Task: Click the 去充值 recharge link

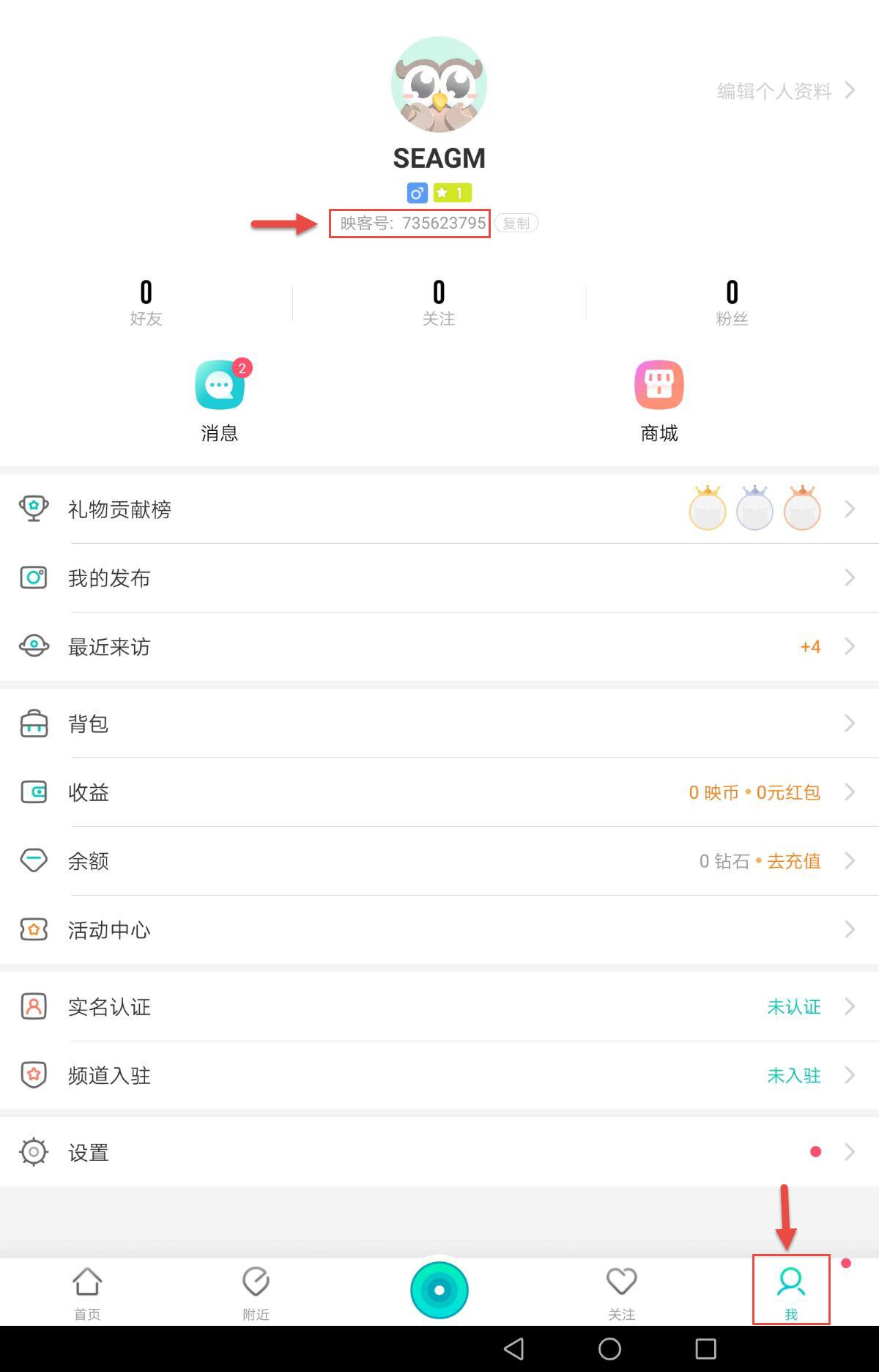Action: tap(793, 861)
